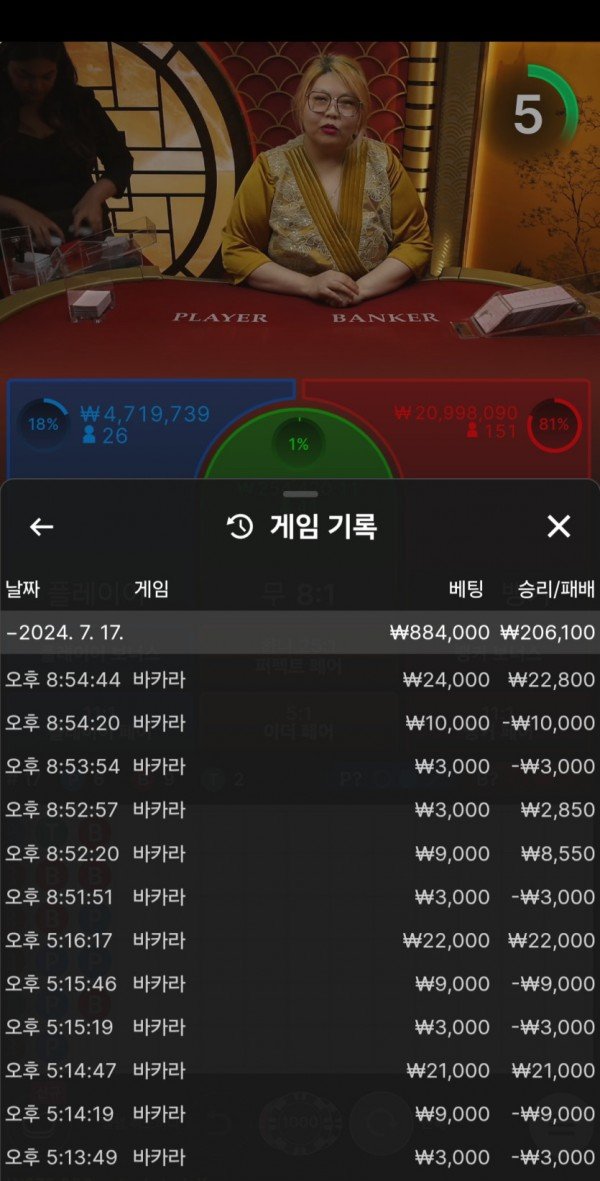Go back from the game history panel

41,527
